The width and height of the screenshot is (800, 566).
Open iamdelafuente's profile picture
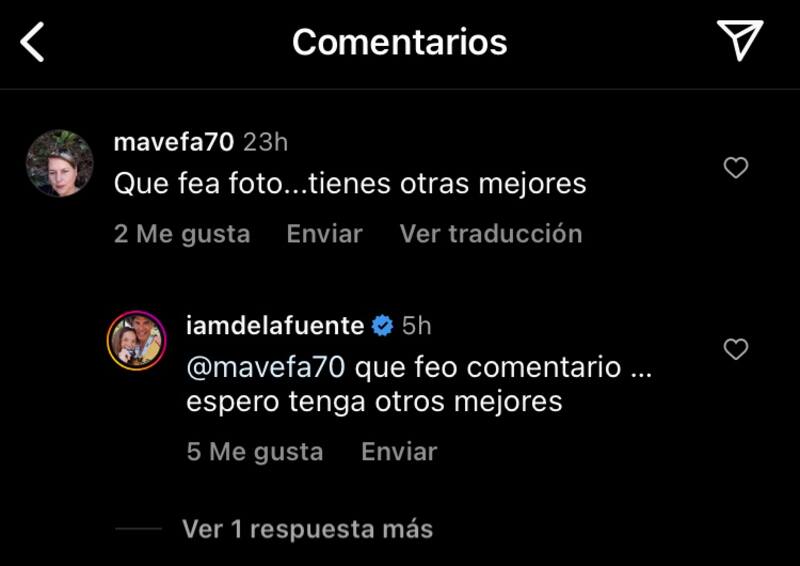pyautogui.click(x=136, y=341)
